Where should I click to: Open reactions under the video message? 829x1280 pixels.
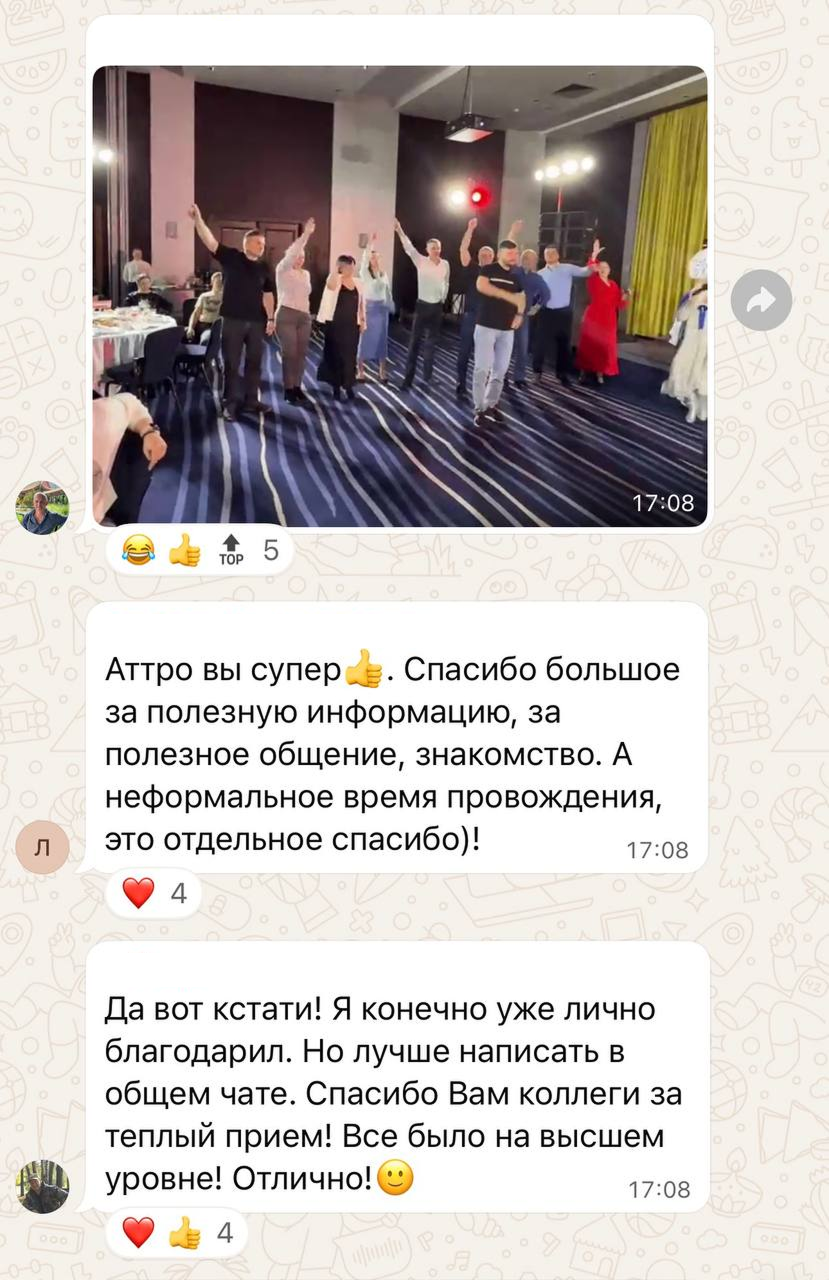[201, 550]
